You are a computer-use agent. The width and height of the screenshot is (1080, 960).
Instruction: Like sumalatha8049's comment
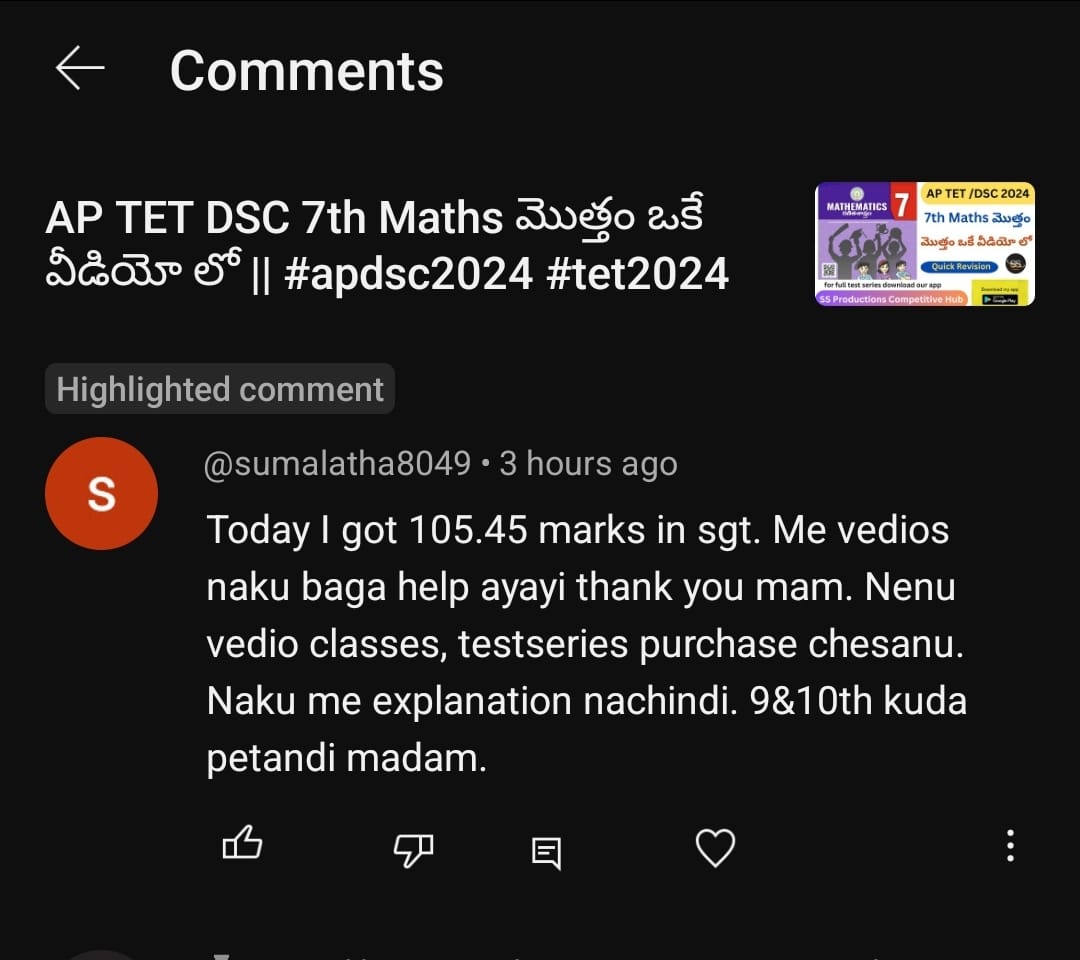coord(242,847)
